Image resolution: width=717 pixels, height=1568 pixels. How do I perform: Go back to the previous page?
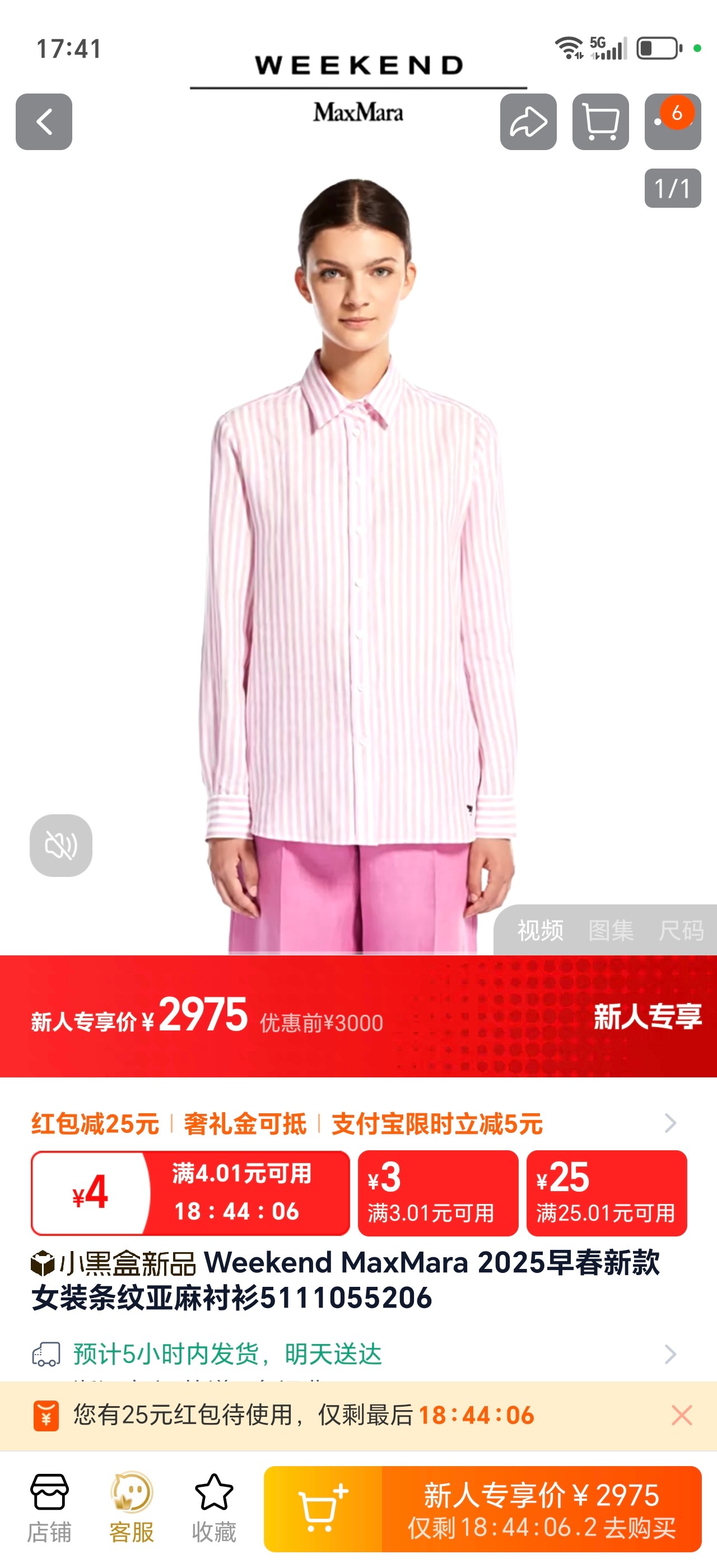coord(44,122)
